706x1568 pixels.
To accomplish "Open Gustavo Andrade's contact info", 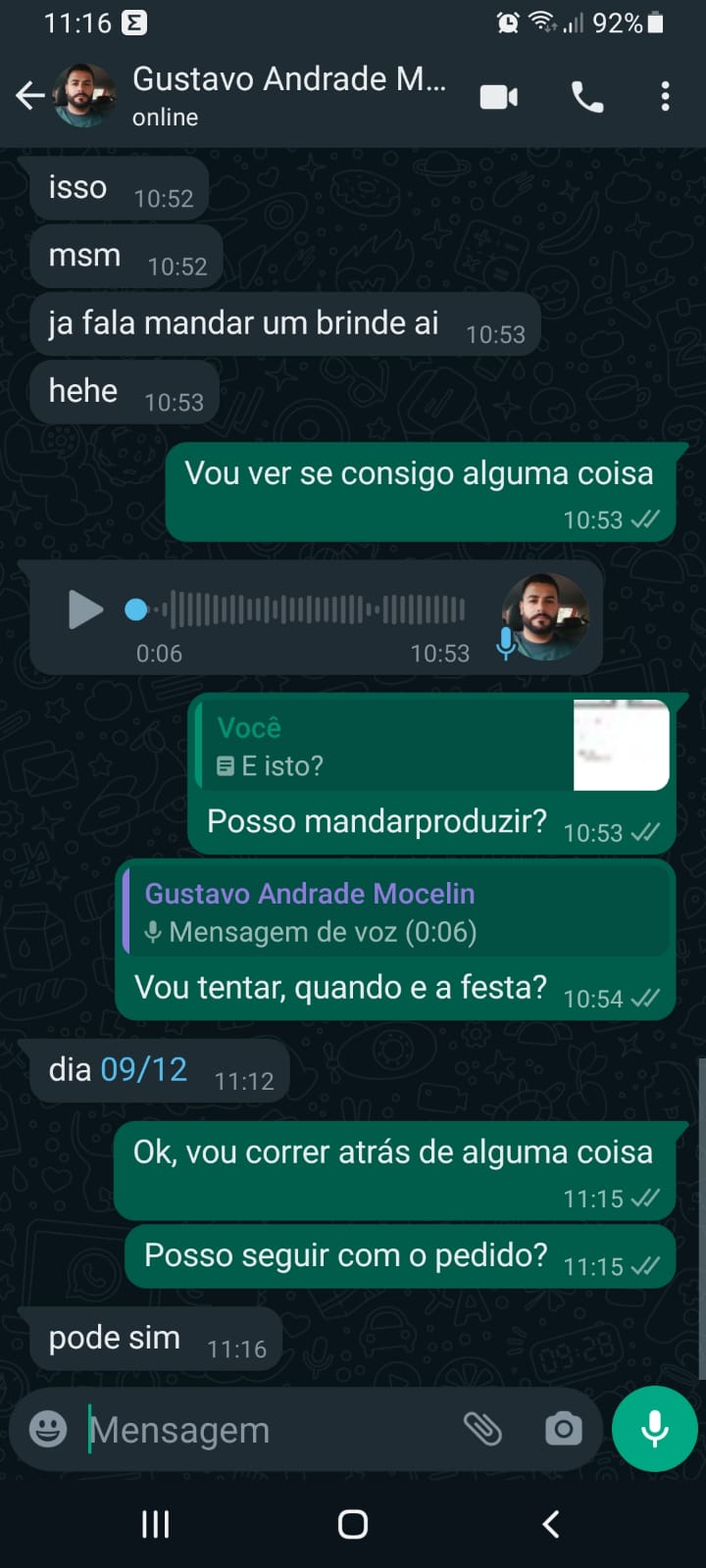I will point(288,95).
